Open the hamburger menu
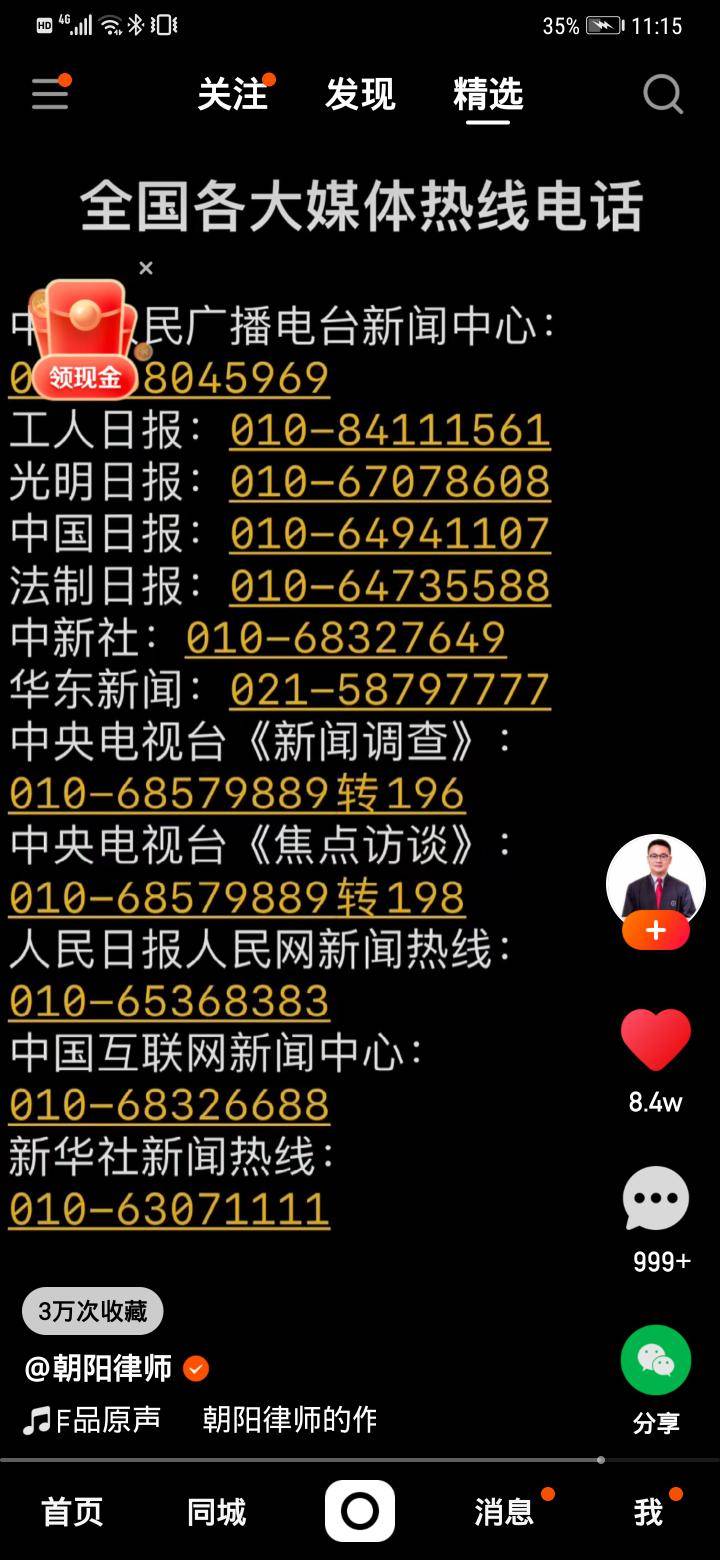The width and height of the screenshot is (720, 1560). click(50, 95)
